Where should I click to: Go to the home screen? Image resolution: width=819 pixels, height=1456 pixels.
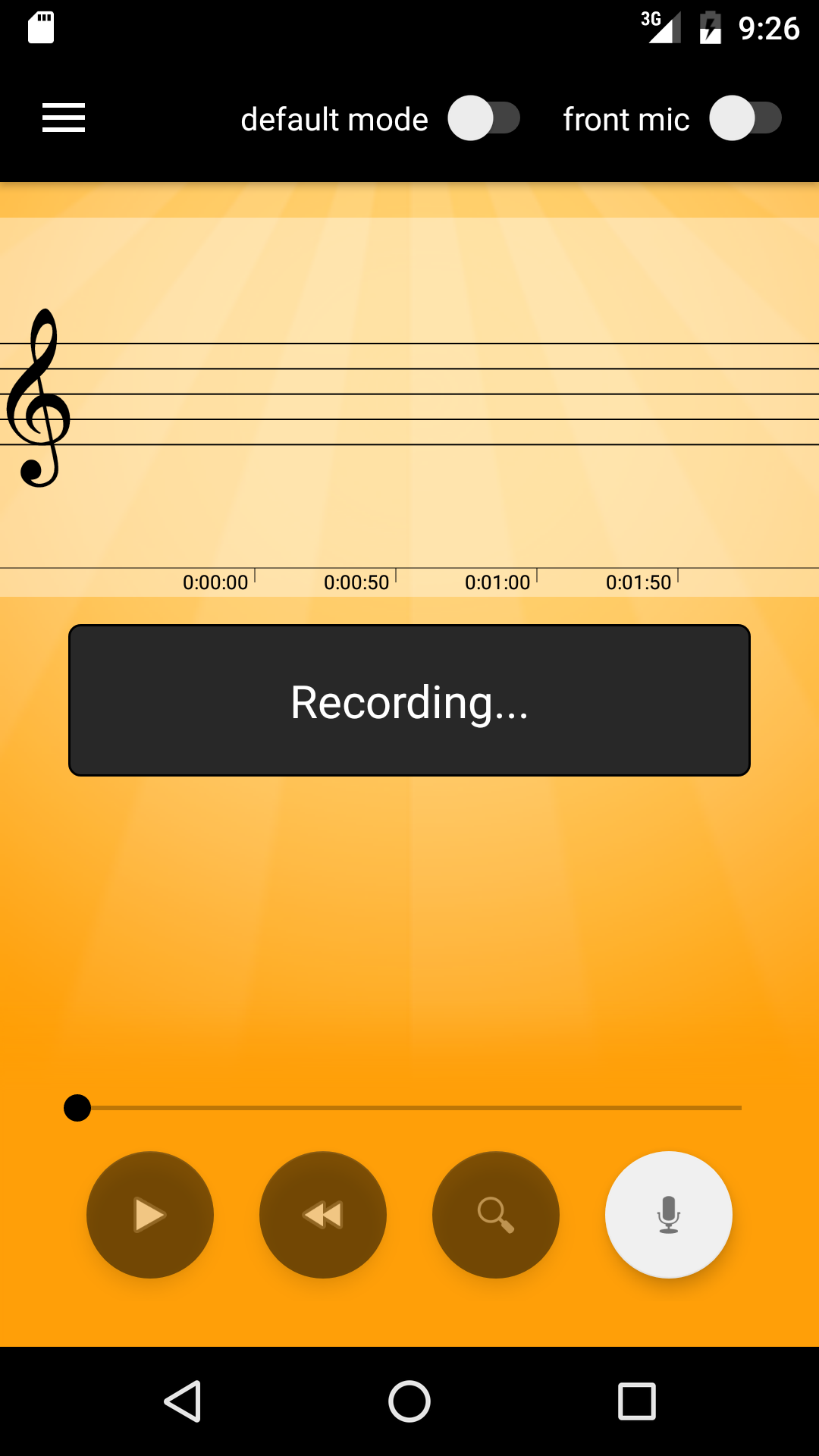pos(409,1401)
